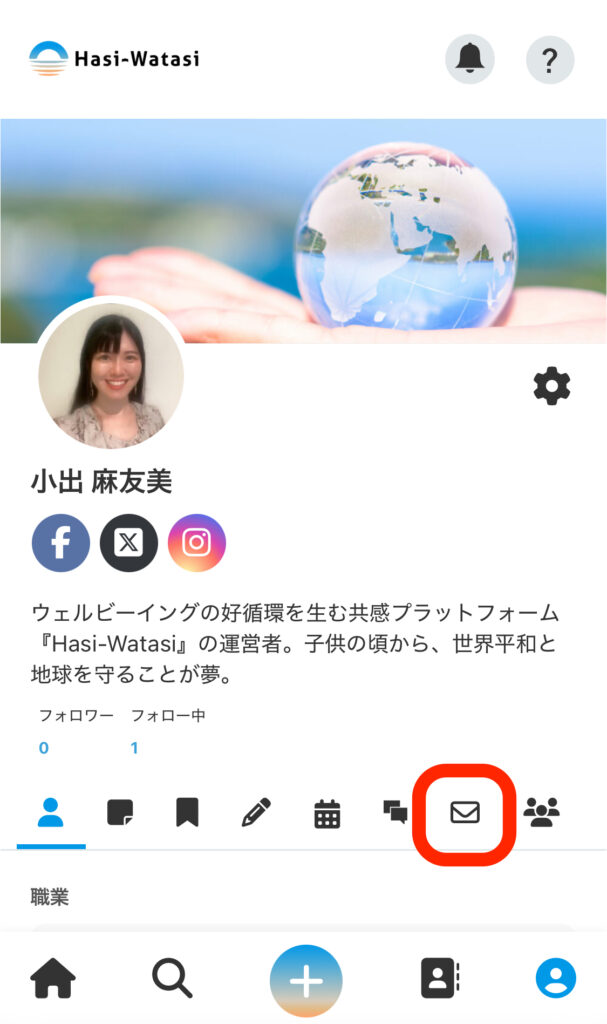607x1024 pixels.
Task: Switch to the pencil tab
Action: click(256, 813)
